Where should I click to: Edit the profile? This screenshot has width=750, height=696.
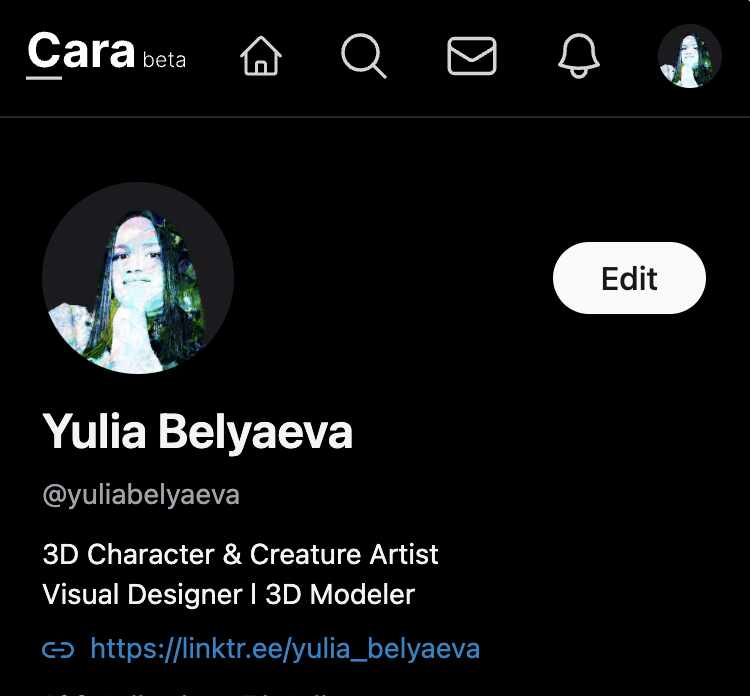coord(629,278)
